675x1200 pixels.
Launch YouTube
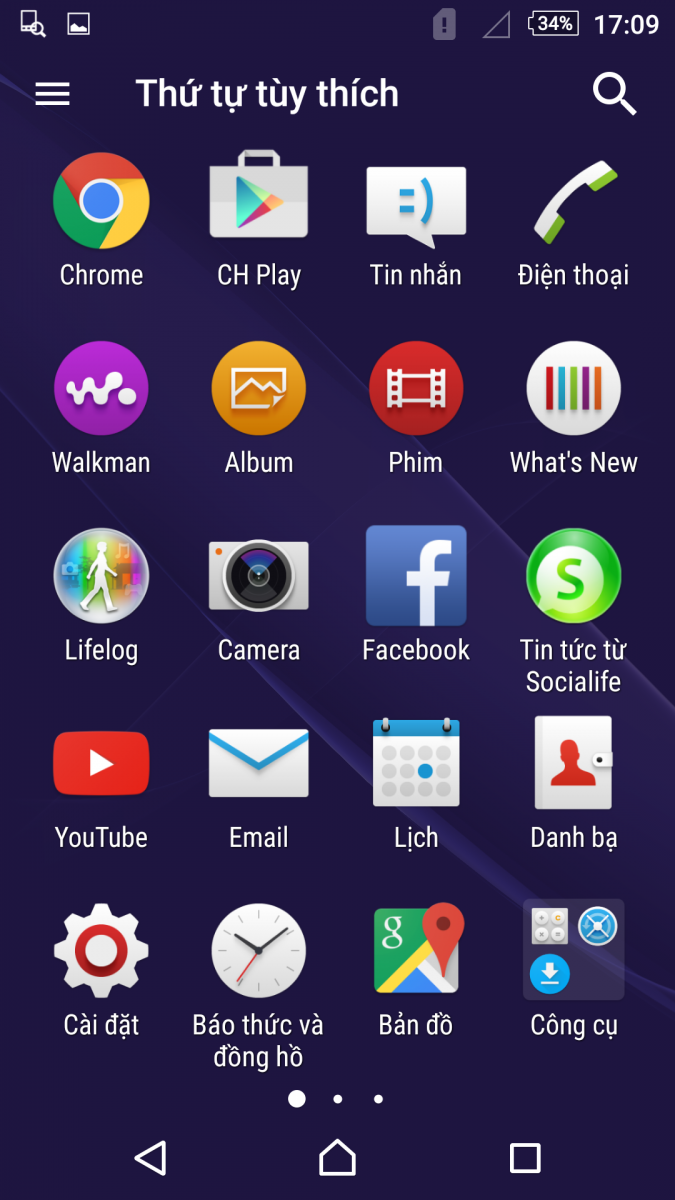101,764
